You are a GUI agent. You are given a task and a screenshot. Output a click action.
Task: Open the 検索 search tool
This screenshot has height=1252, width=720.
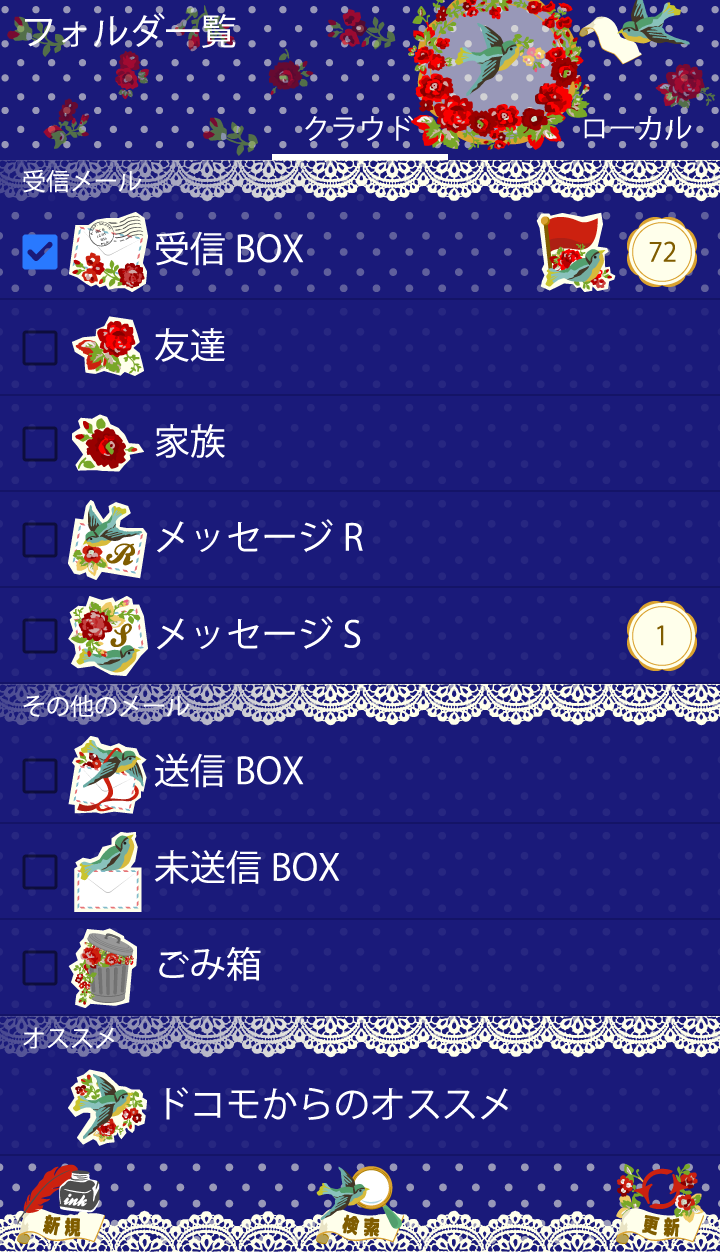(360, 1204)
